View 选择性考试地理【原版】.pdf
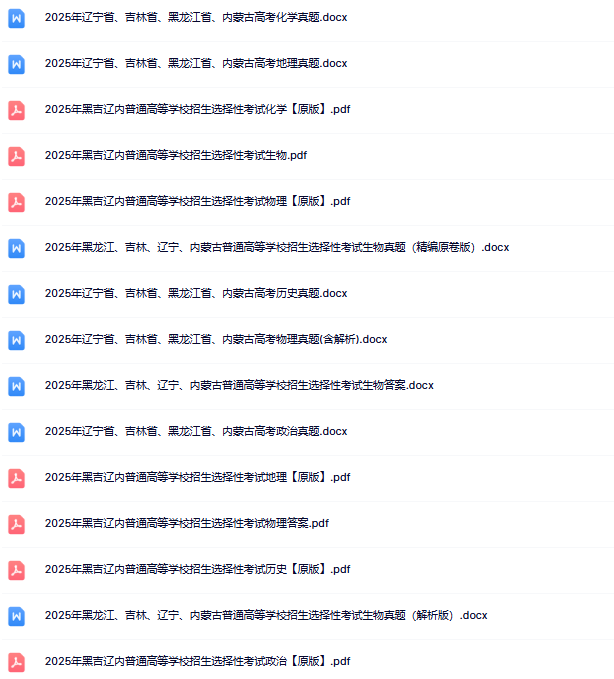The width and height of the screenshot is (614, 679). click(x=198, y=477)
